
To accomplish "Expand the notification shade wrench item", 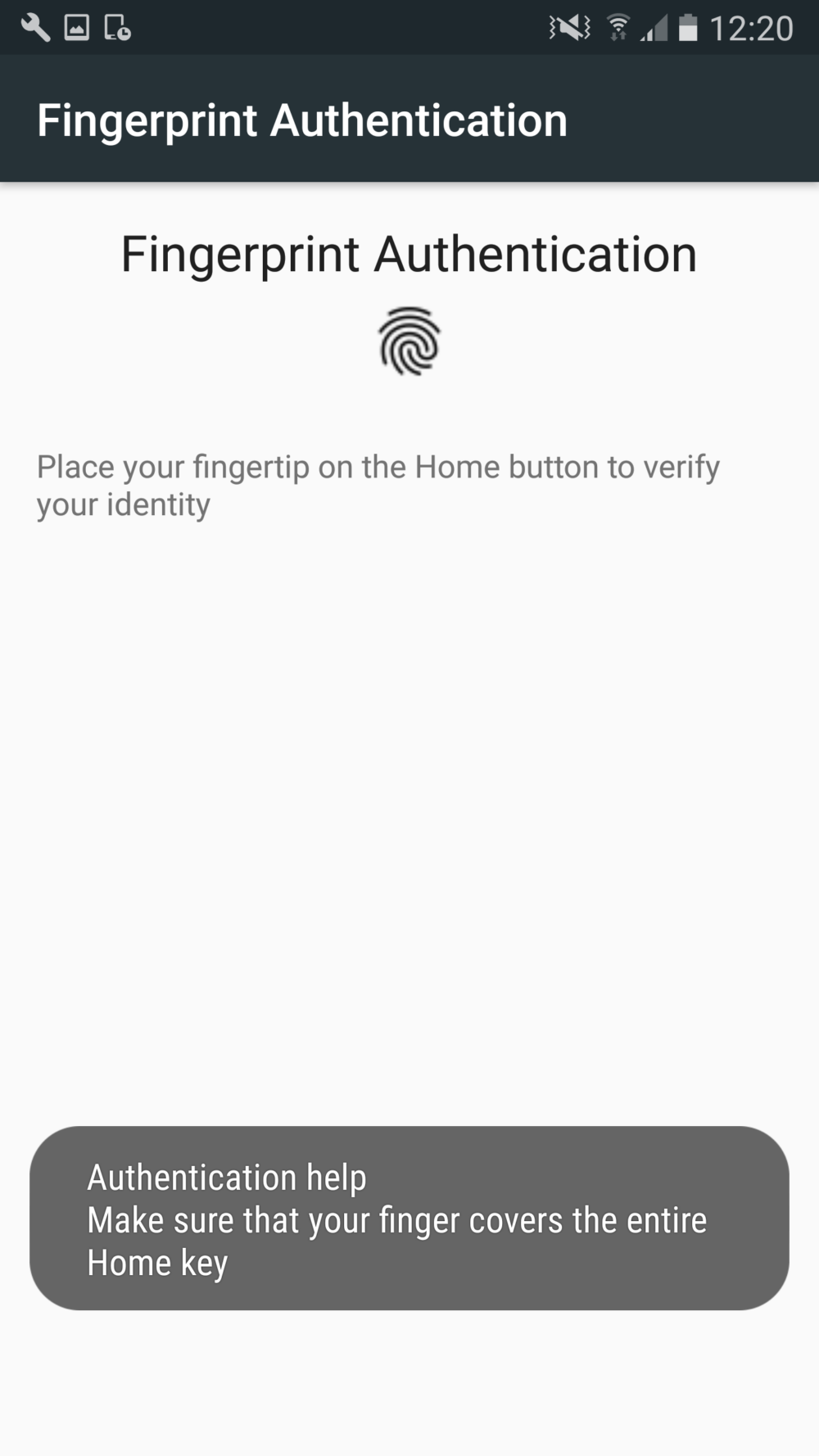I will [x=35, y=26].
